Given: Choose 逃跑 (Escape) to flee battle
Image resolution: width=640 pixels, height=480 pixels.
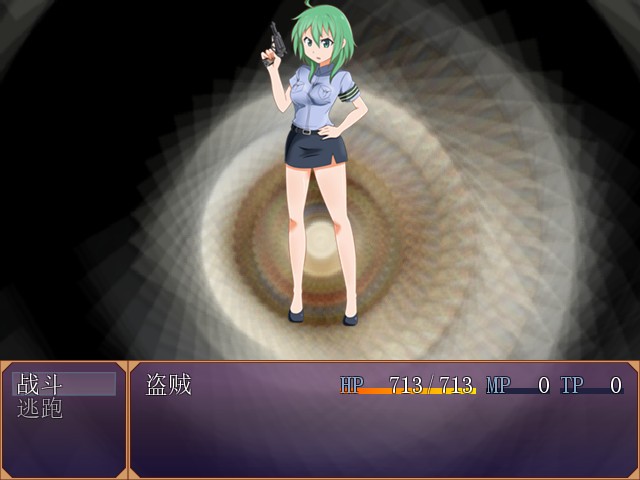Looking at the screenshot, I should tap(42, 408).
